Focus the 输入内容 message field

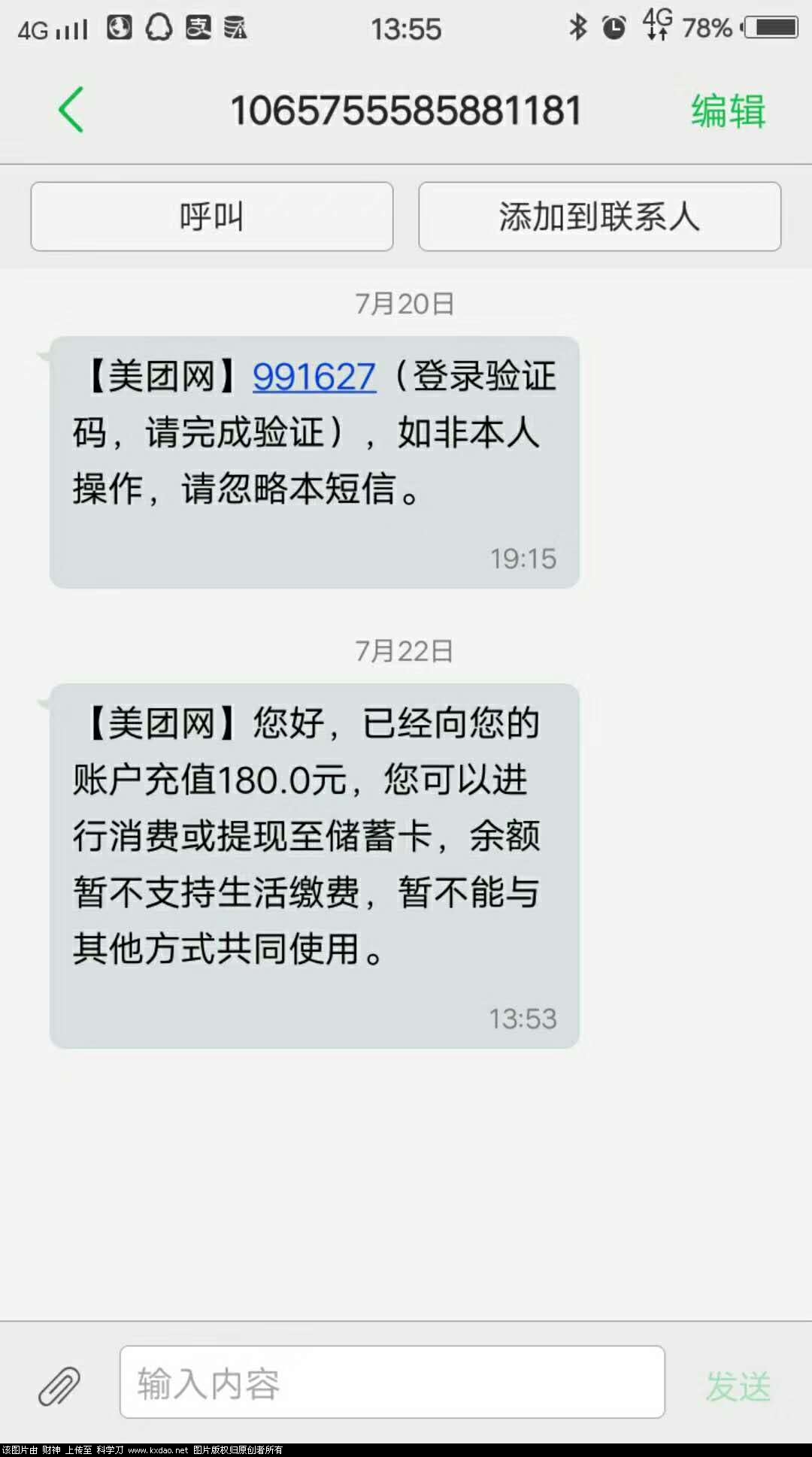(x=392, y=1382)
